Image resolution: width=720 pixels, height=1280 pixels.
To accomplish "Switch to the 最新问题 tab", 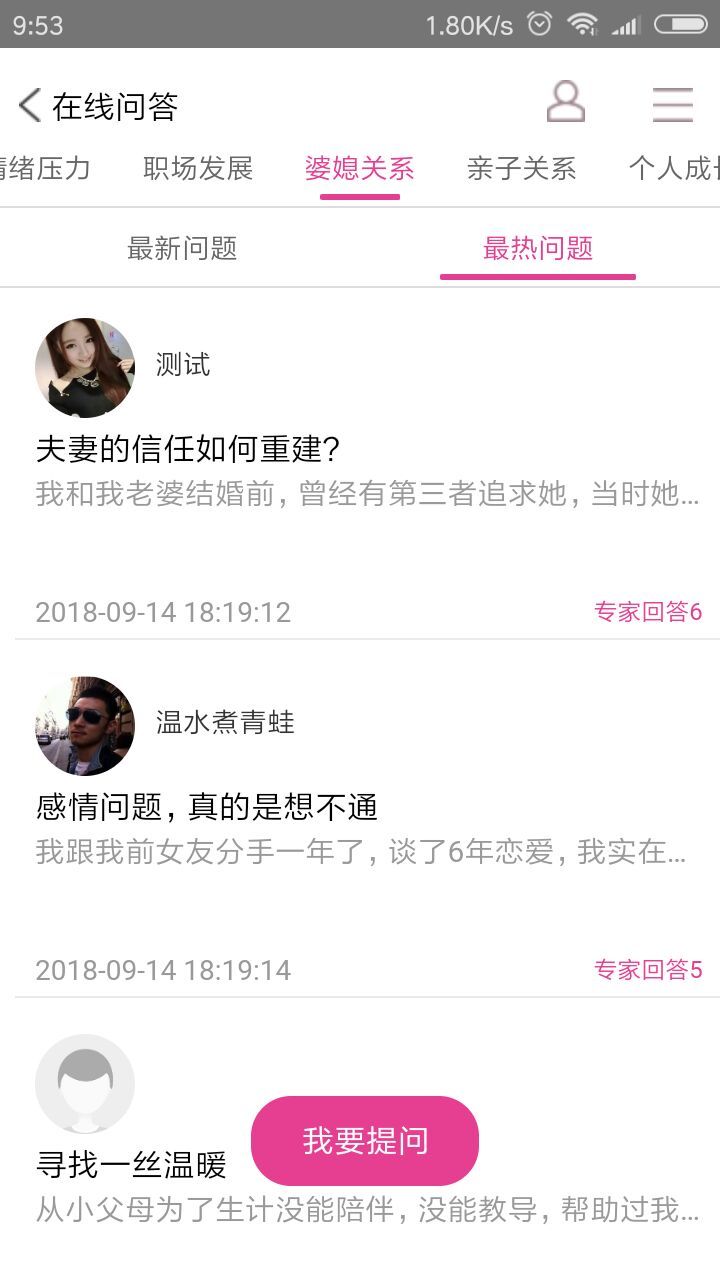I will pyautogui.click(x=182, y=248).
